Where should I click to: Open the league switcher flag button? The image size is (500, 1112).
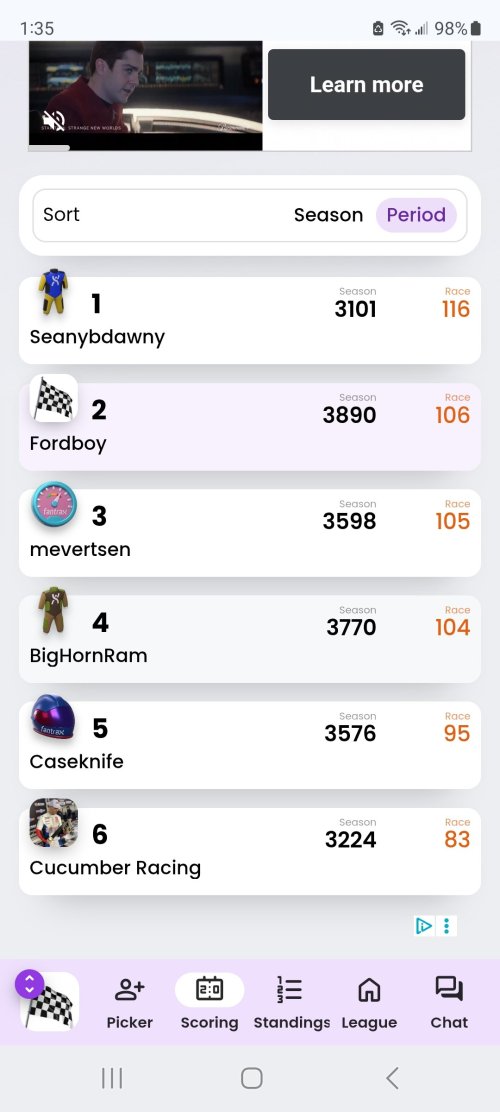[x=48, y=1001]
